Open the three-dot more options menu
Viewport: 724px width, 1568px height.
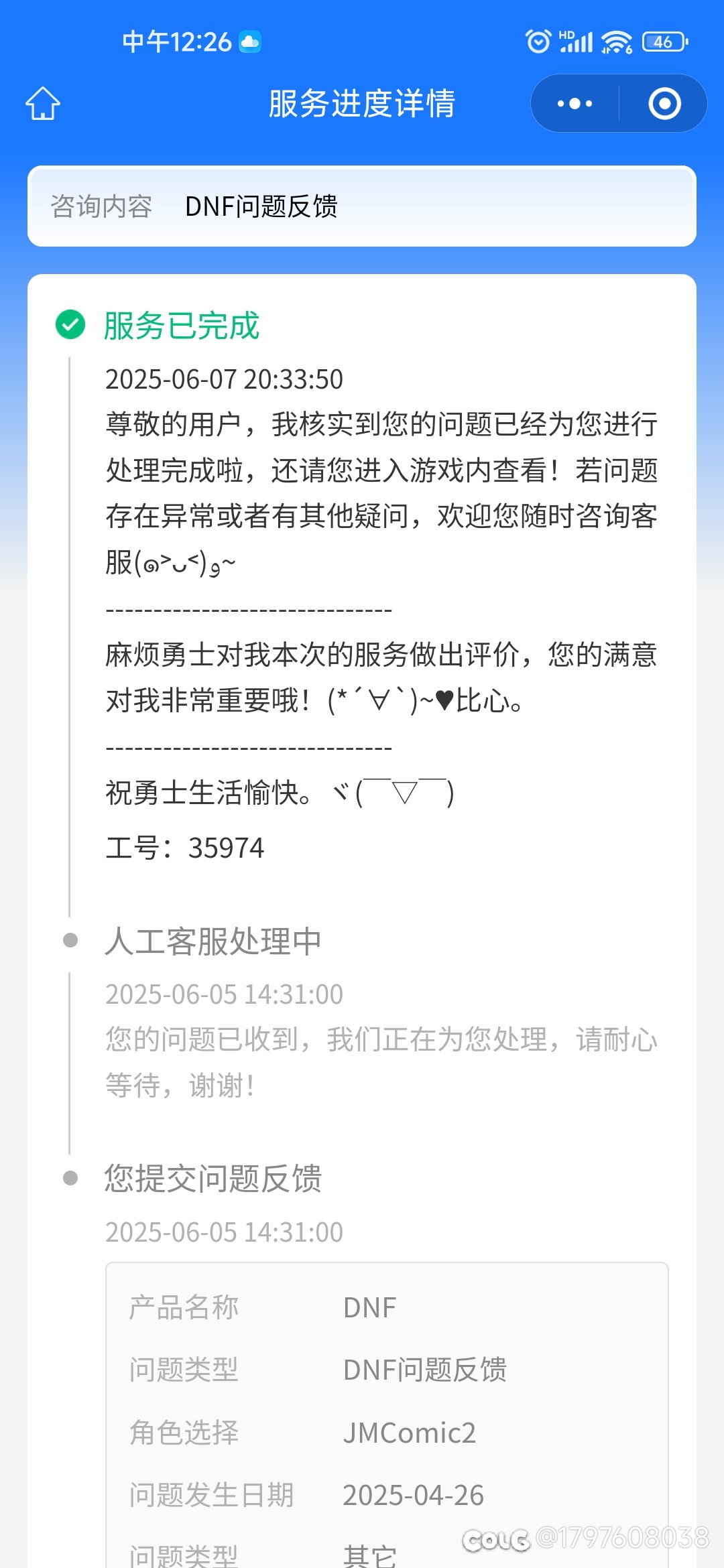575,104
